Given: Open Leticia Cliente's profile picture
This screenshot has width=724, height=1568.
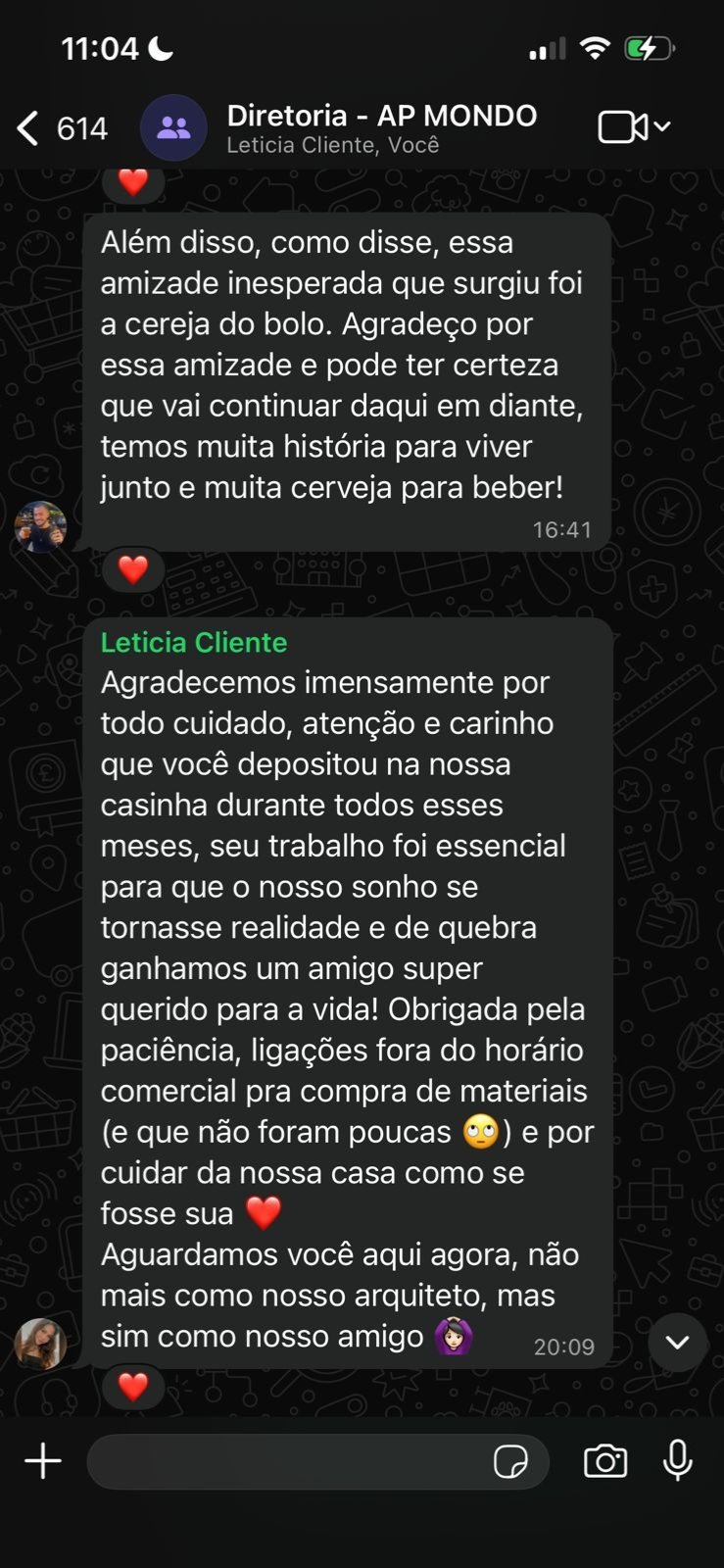Looking at the screenshot, I should (40, 1344).
